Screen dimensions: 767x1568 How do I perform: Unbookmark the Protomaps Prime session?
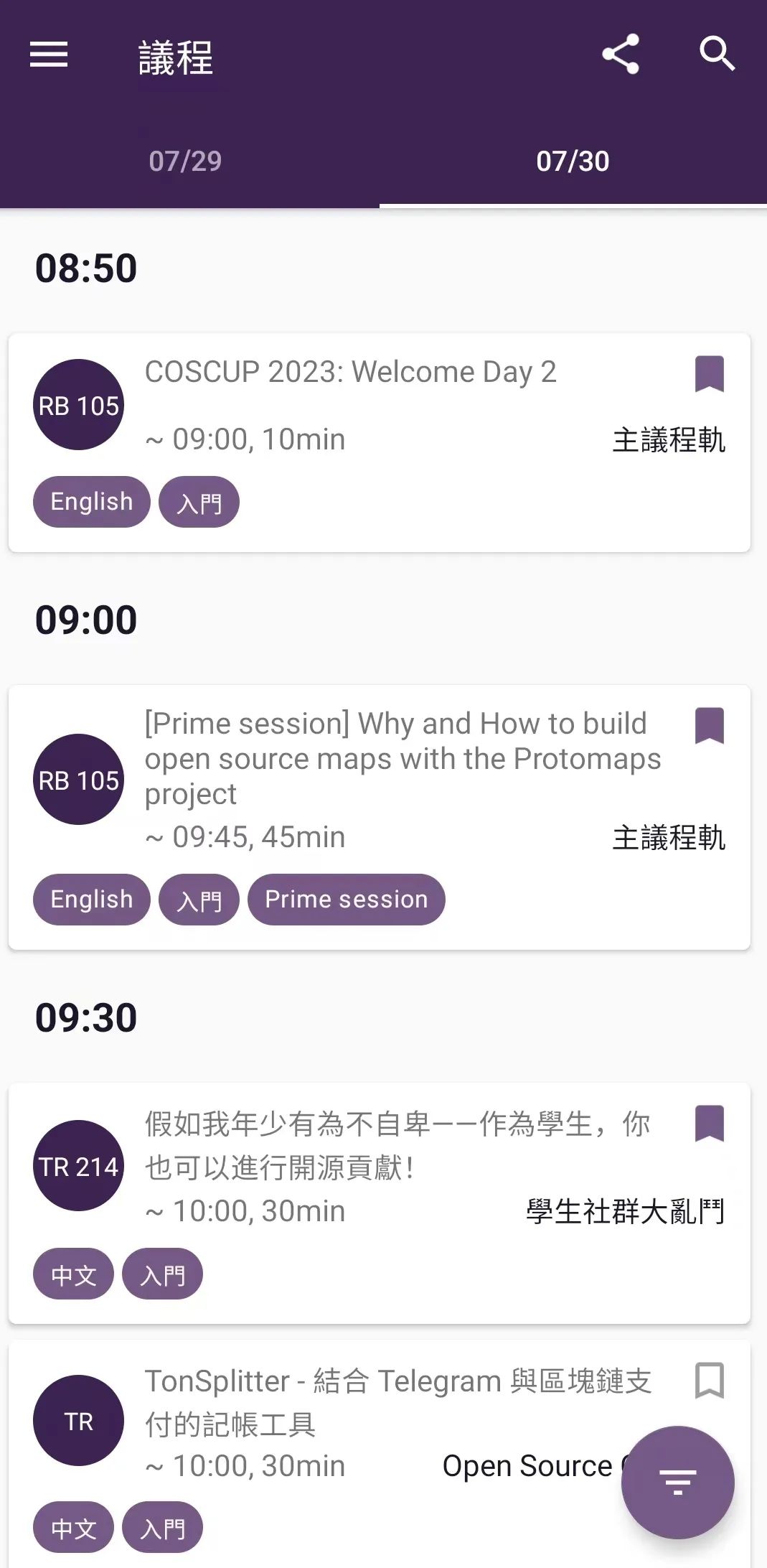pos(710,726)
